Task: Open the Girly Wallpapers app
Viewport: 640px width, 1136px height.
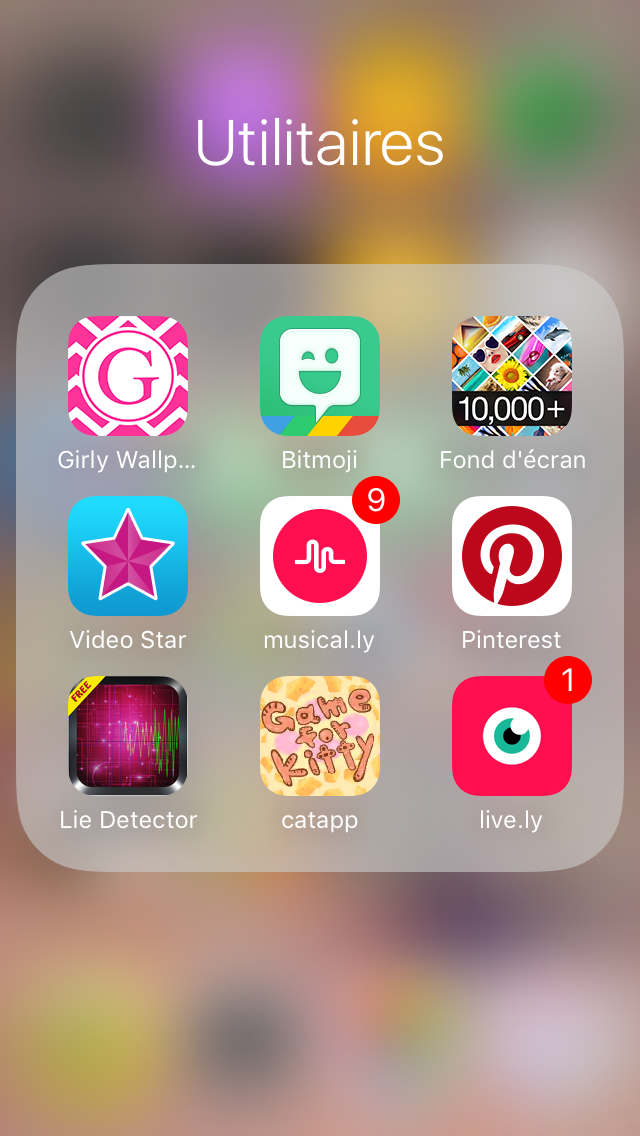Action: click(x=128, y=376)
